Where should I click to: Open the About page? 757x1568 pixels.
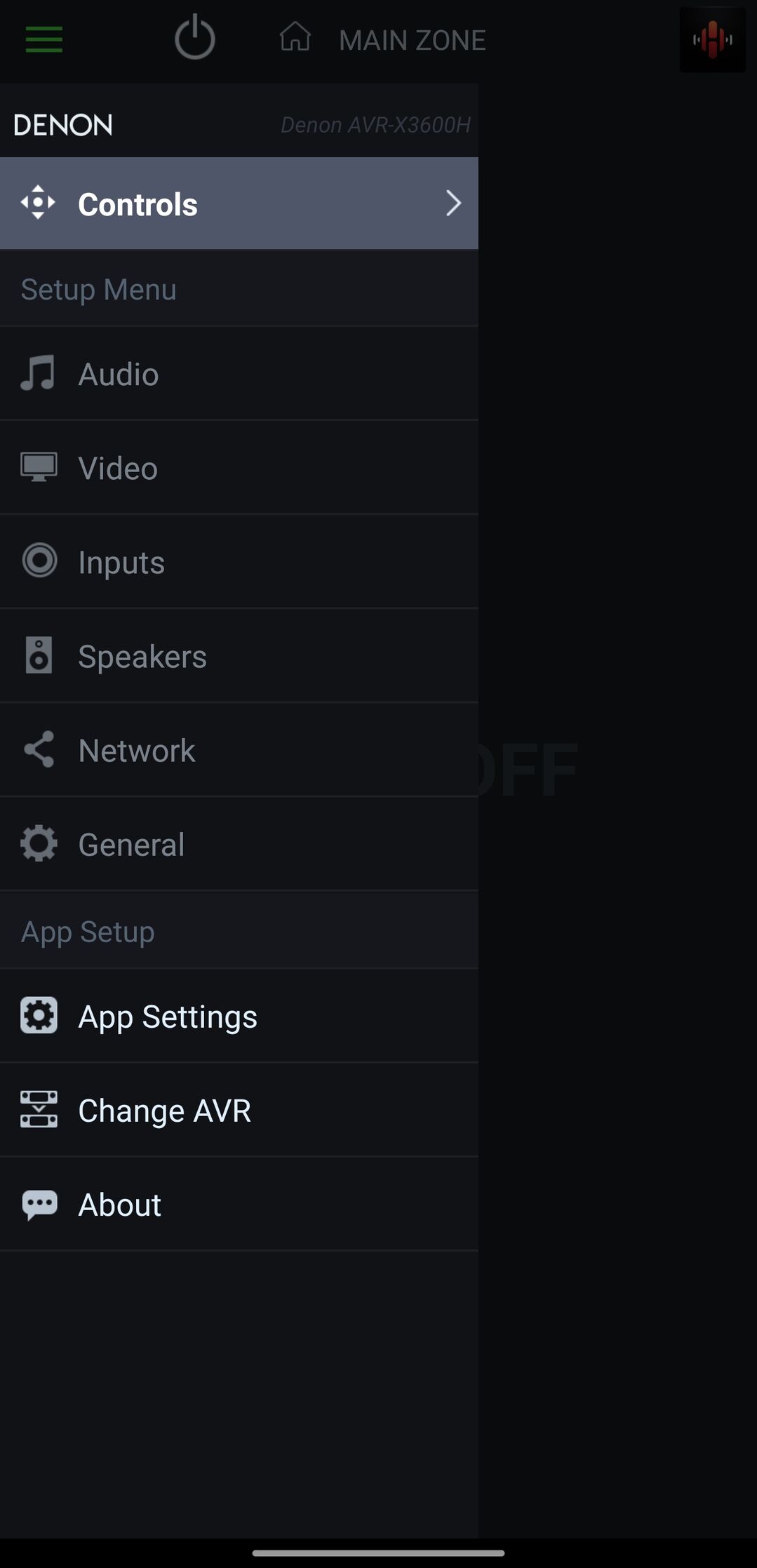pyautogui.click(x=239, y=1204)
